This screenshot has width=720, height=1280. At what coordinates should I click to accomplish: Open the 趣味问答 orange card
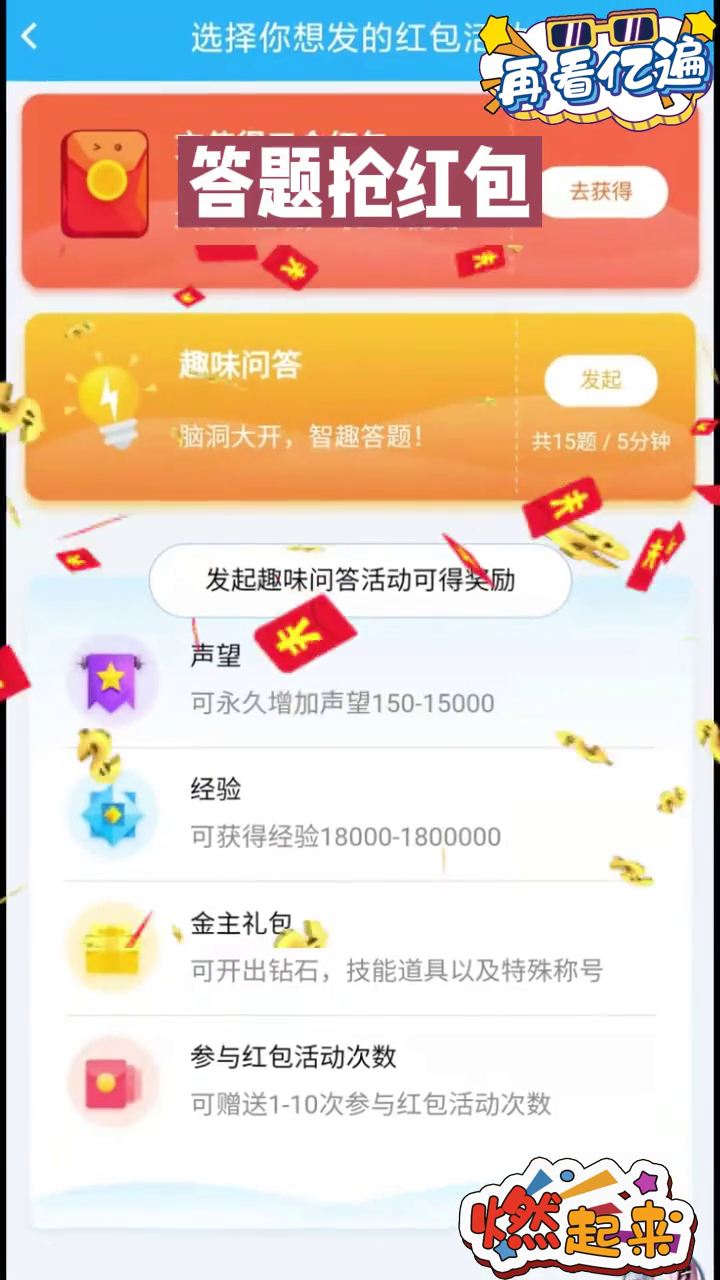pyautogui.click(x=300, y=405)
